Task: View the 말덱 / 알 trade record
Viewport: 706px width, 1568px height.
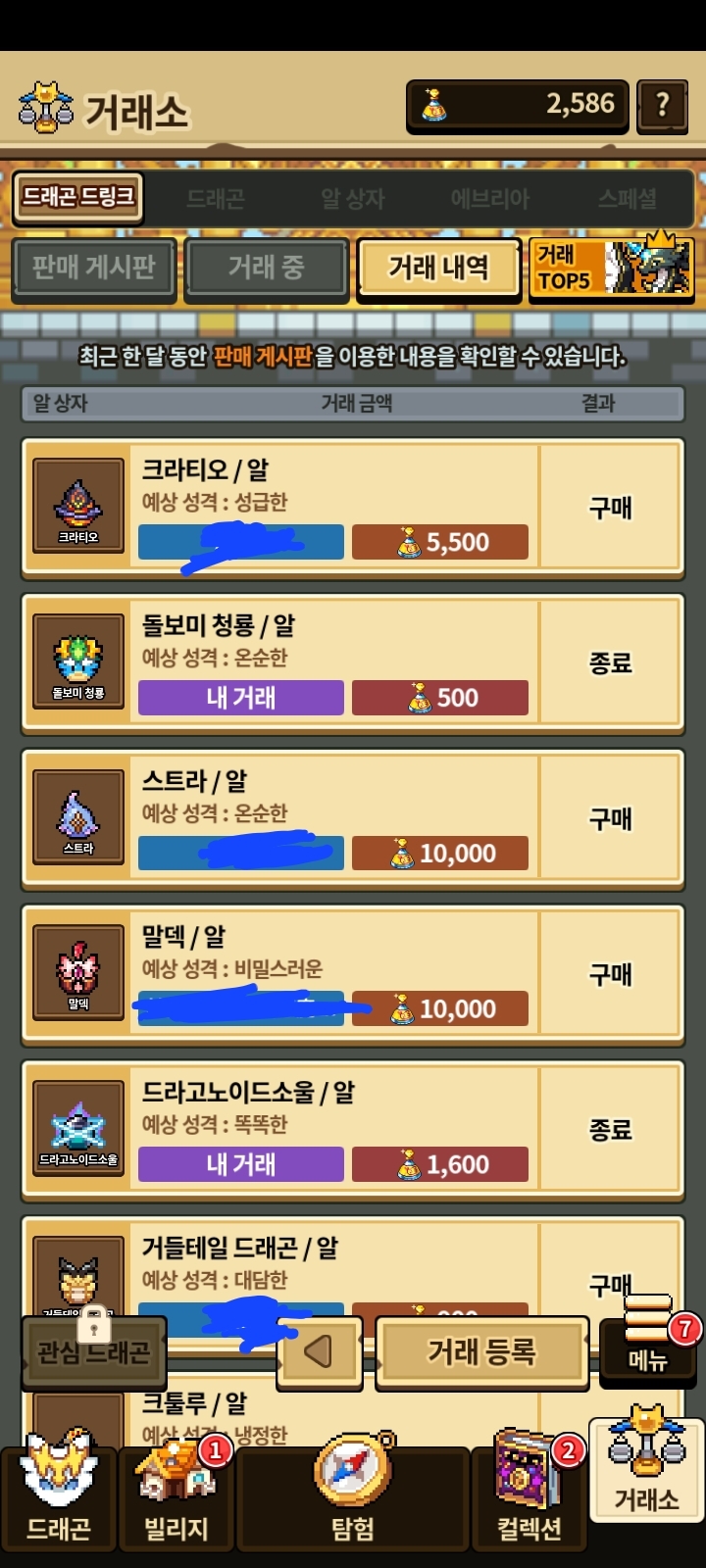Action: coord(353,974)
